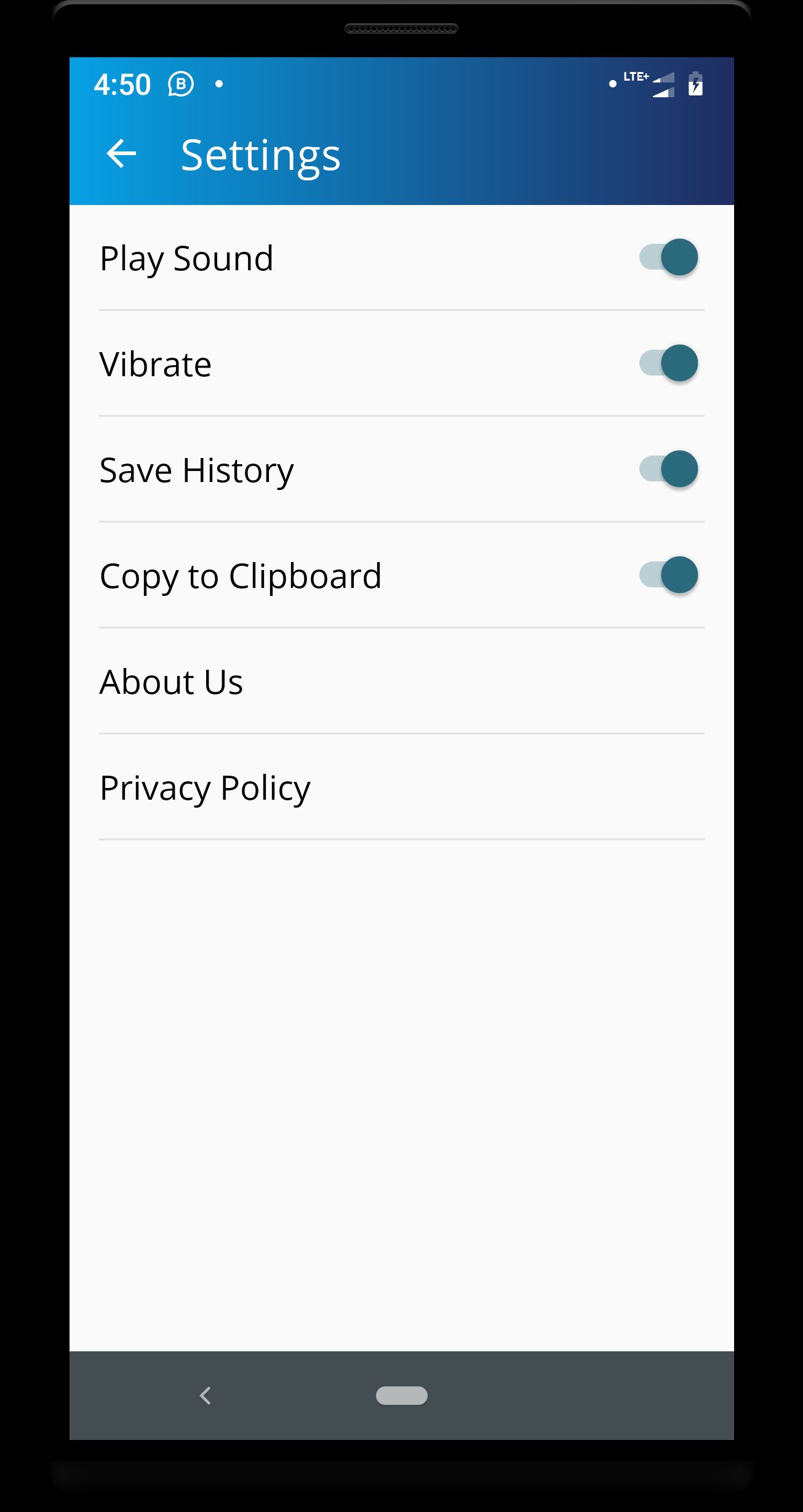Open the About Us page
Image resolution: width=803 pixels, height=1512 pixels.
point(172,682)
